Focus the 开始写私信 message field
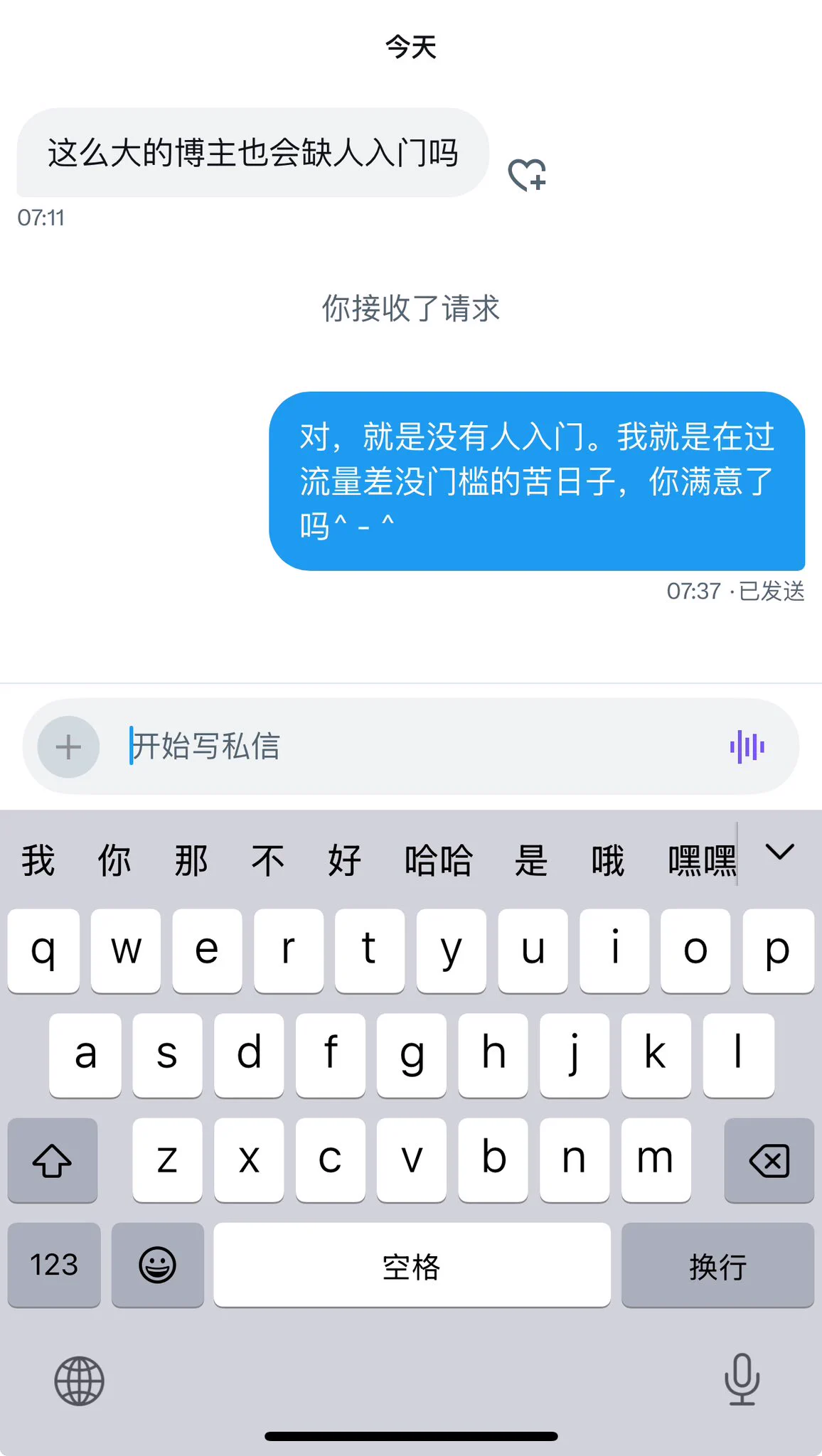Image resolution: width=822 pixels, height=1456 pixels. tap(412, 746)
